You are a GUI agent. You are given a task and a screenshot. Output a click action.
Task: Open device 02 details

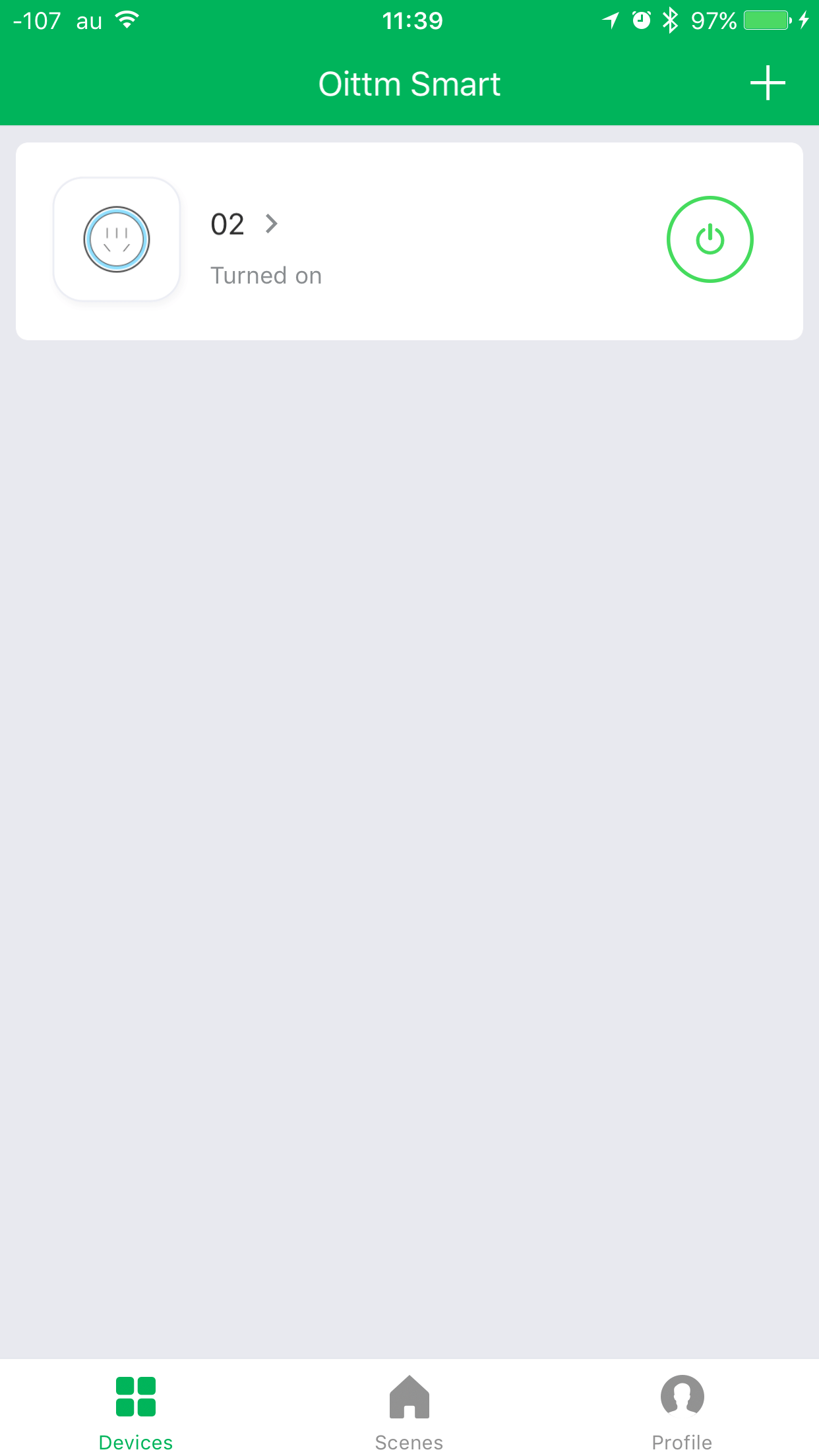tap(244, 225)
